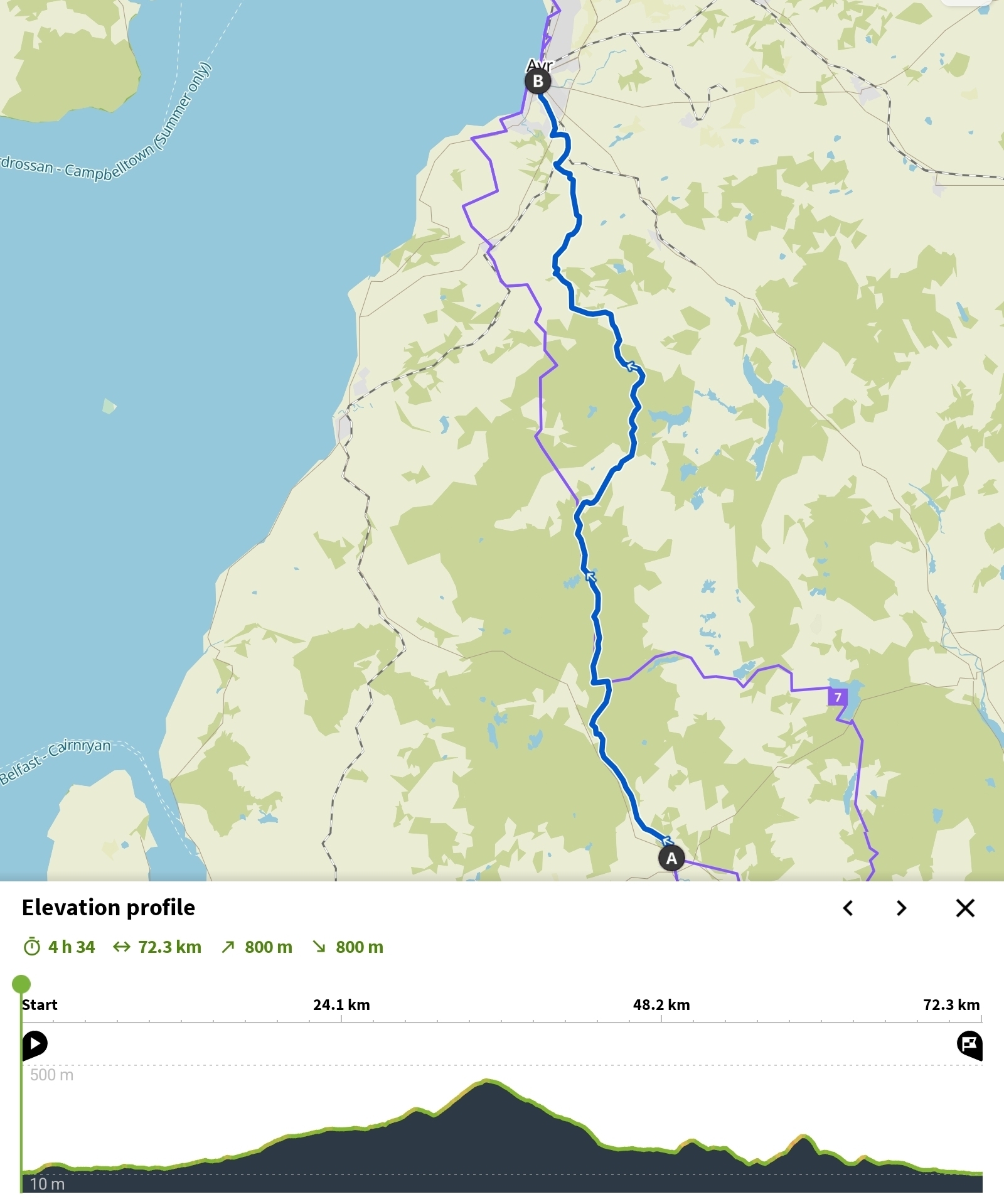Select the finish flag on the profile
The width and height of the screenshot is (1004, 1204).
969,1045
